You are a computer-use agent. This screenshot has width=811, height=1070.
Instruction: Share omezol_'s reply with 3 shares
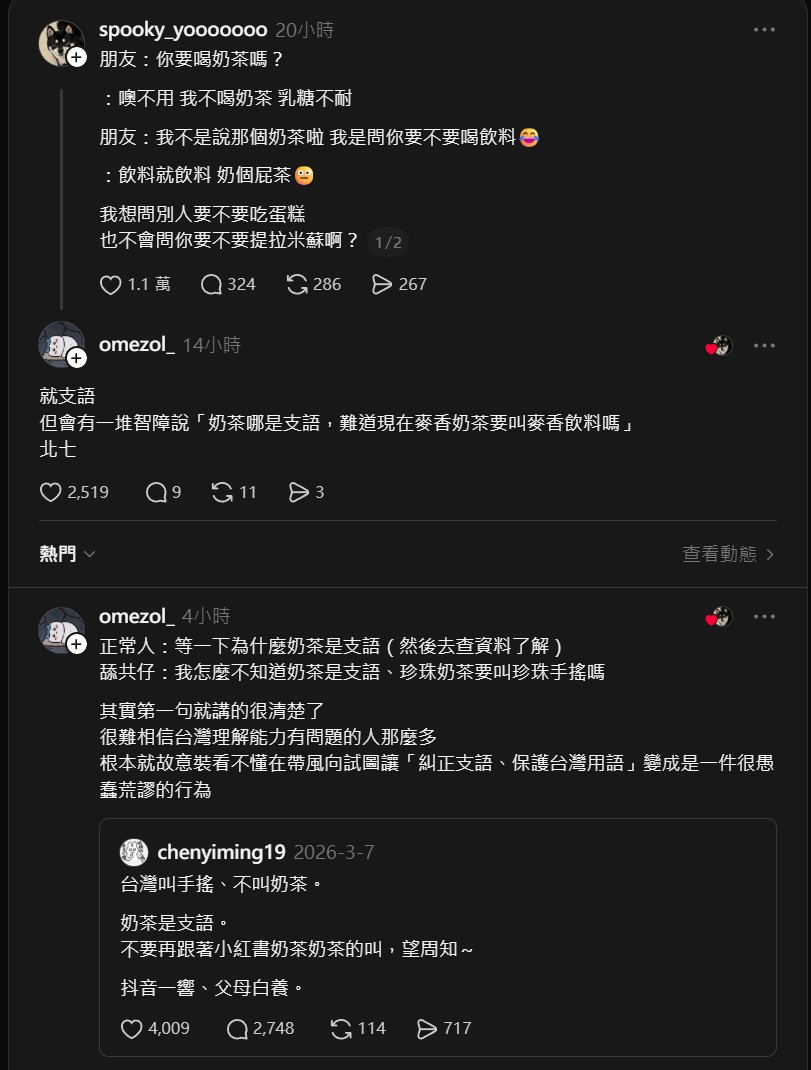(298, 492)
